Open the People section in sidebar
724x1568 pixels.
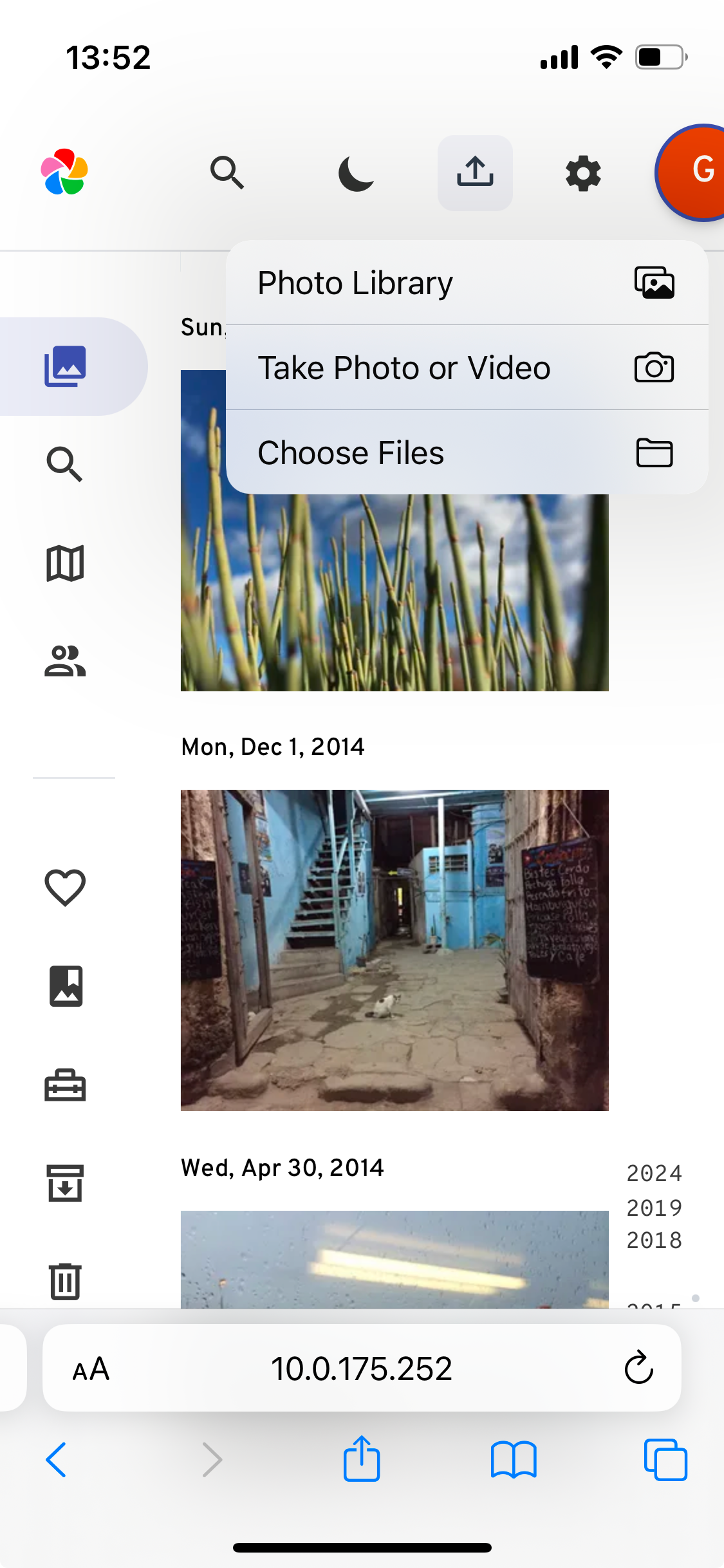click(x=65, y=661)
